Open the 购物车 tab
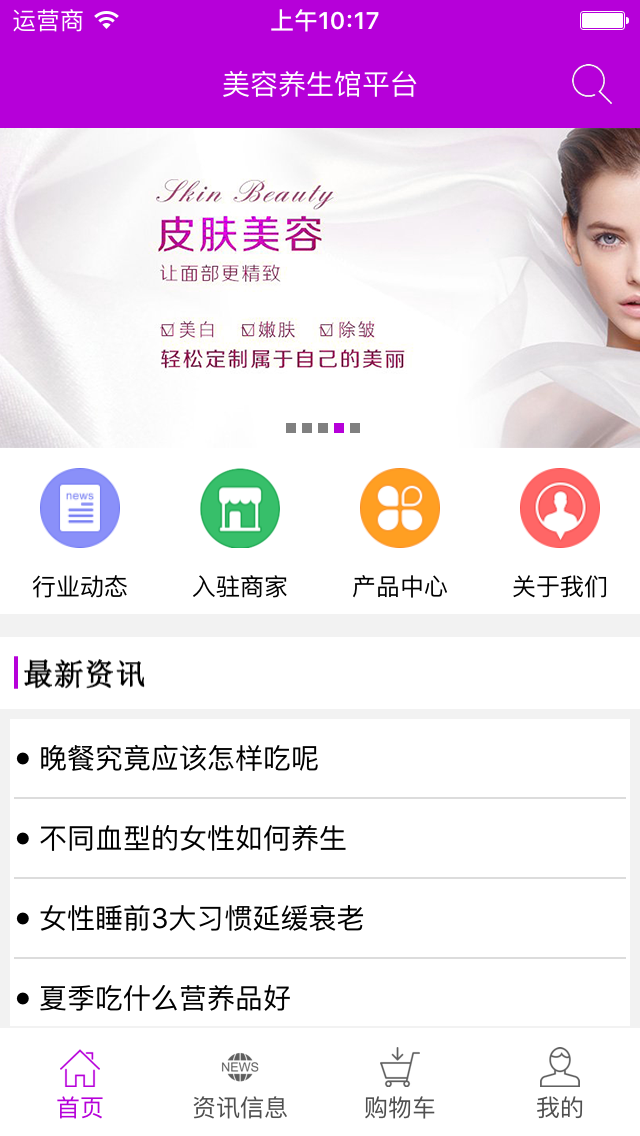 click(400, 1082)
